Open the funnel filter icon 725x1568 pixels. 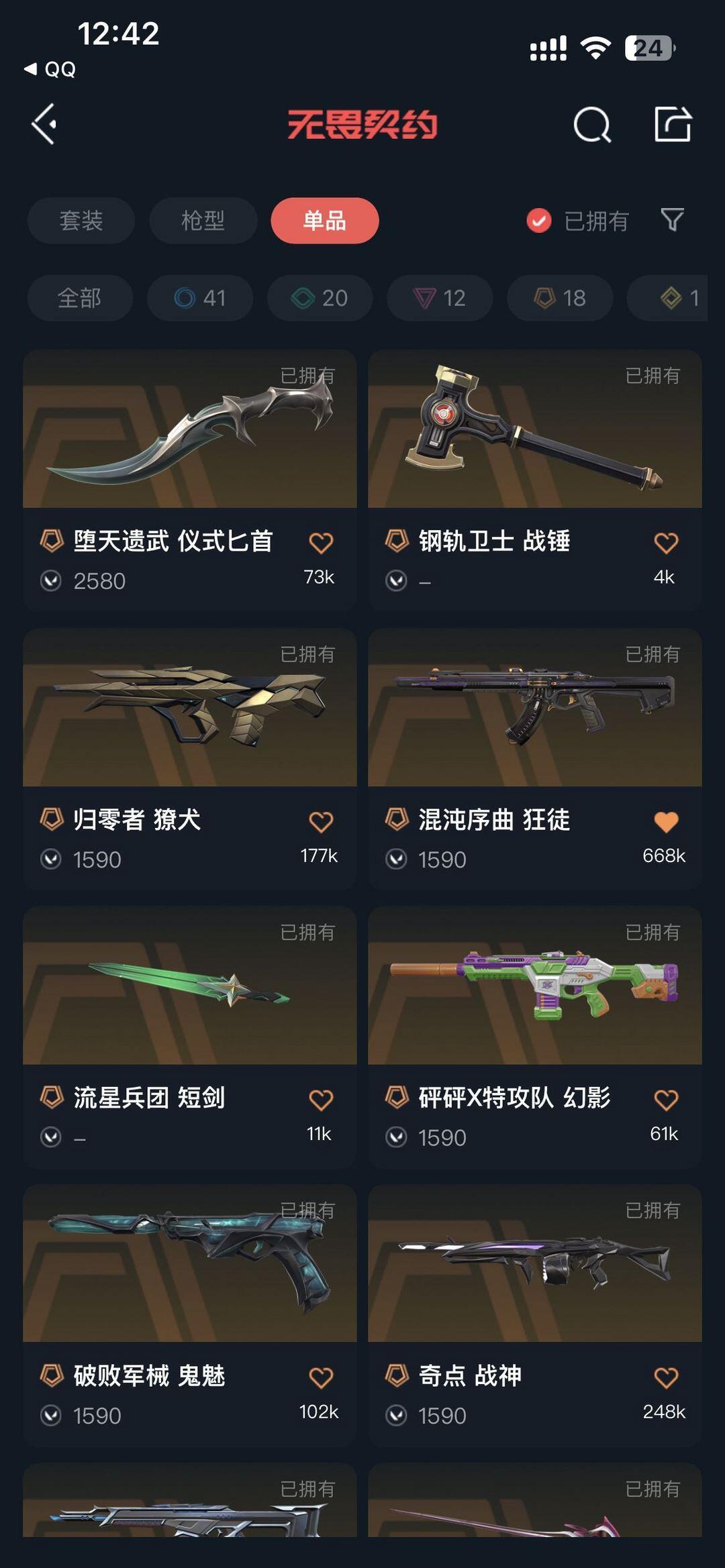coord(672,219)
